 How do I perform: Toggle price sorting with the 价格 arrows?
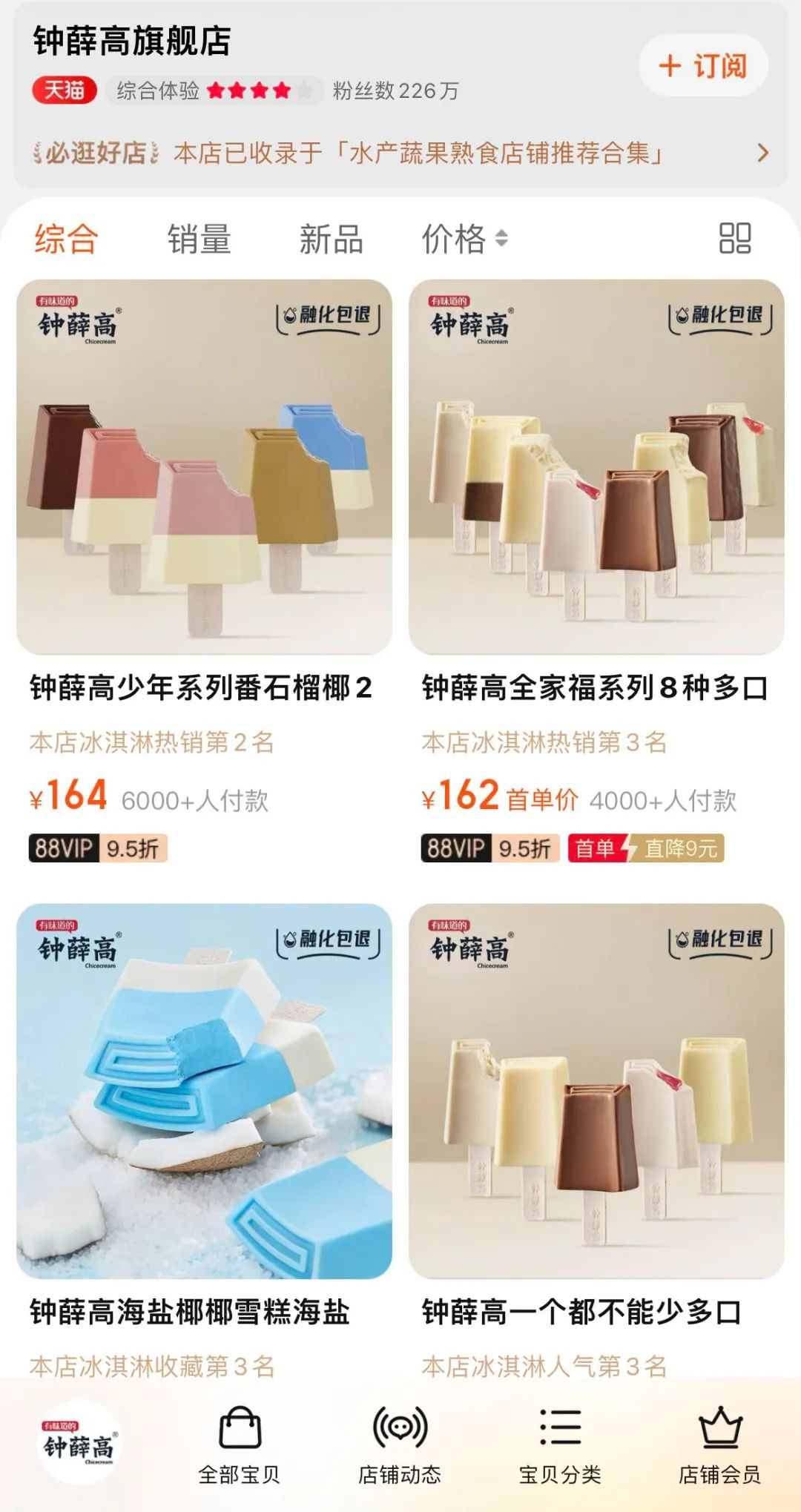503,239
